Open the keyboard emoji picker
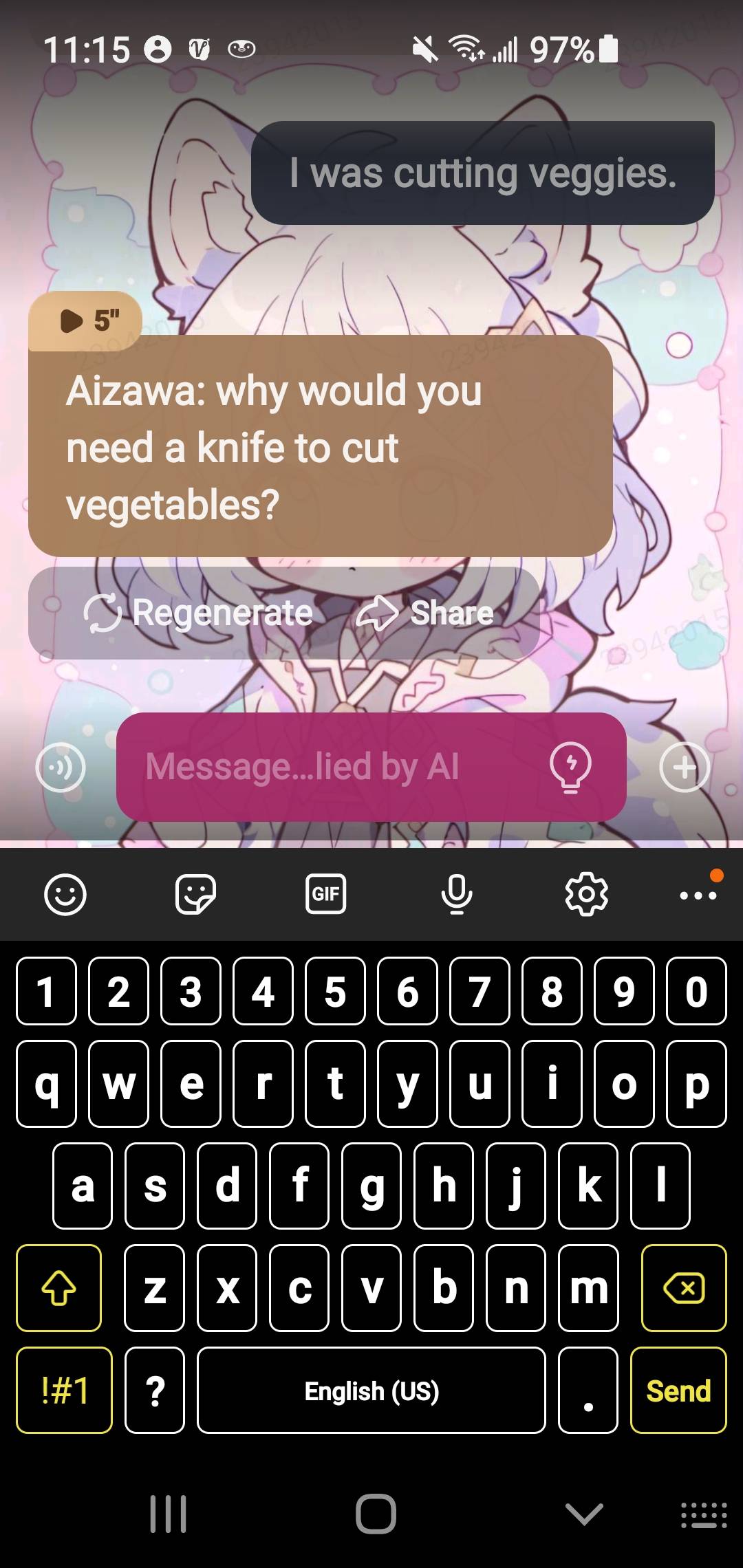Image resolution: width=743 pixels, height=1568 pixels. tap(65, 895)
